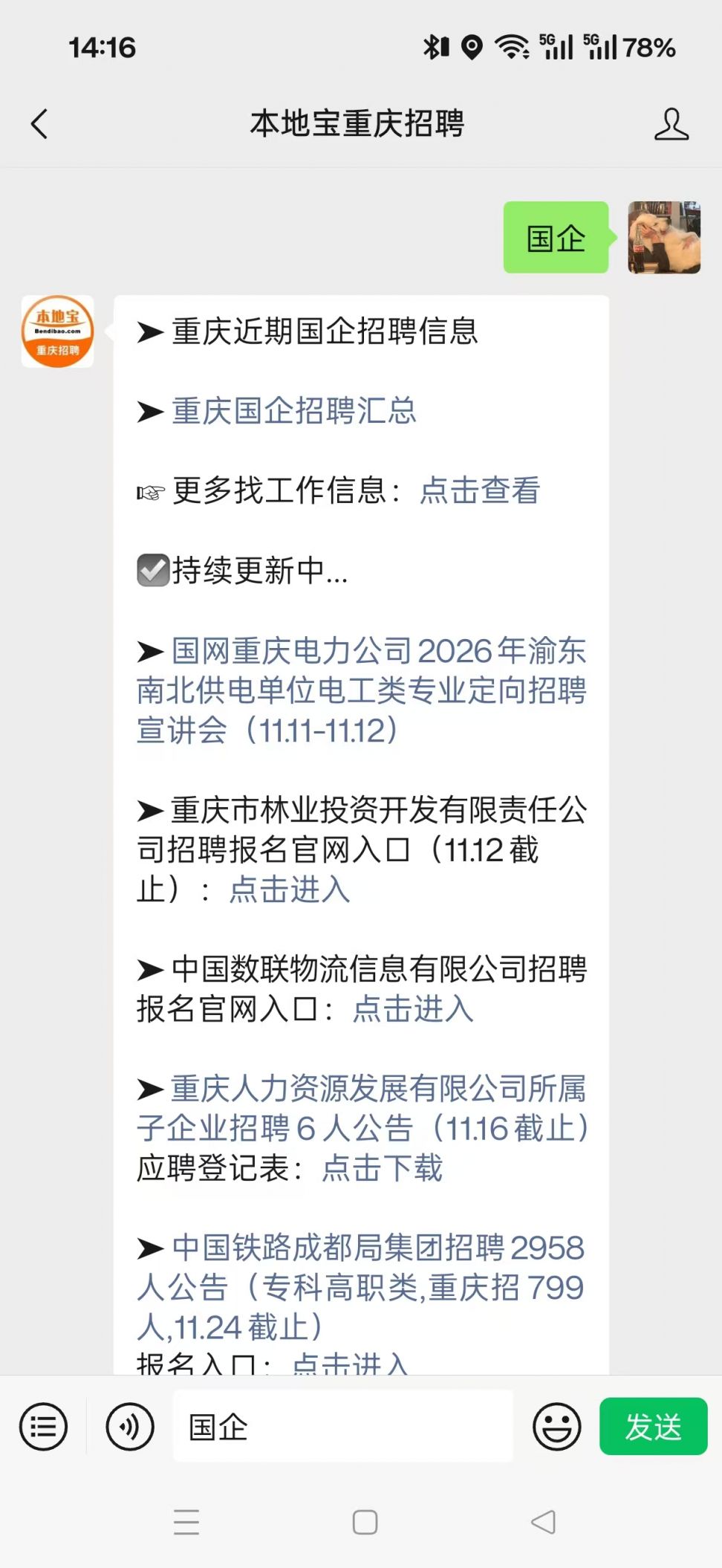
Task: Tap 点击进入 for 中国数联物流 registration
Action: click(x=413, y=1009)
